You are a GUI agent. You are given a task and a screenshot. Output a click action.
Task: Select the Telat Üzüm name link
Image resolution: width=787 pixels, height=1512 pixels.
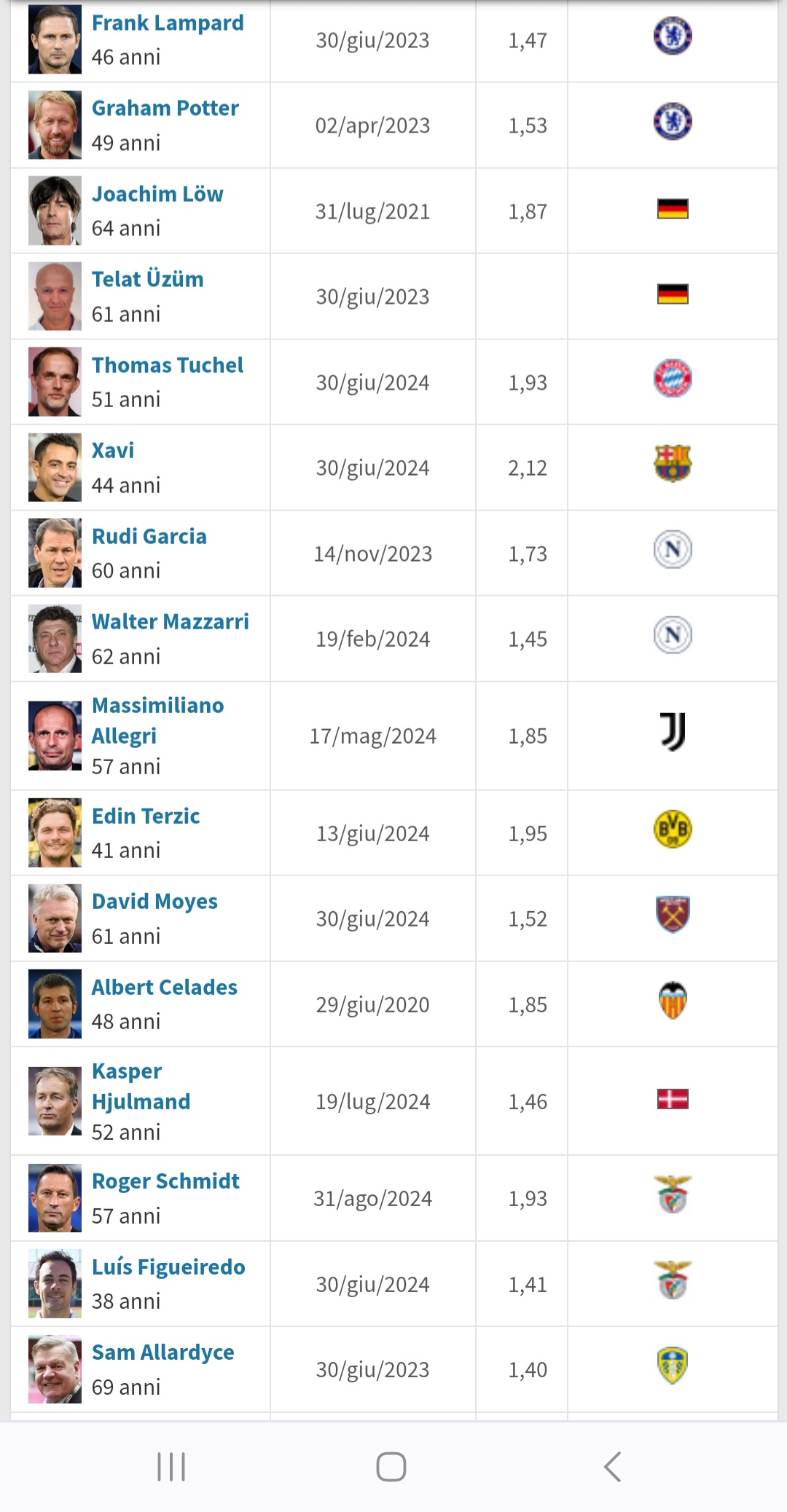(147, 279)
